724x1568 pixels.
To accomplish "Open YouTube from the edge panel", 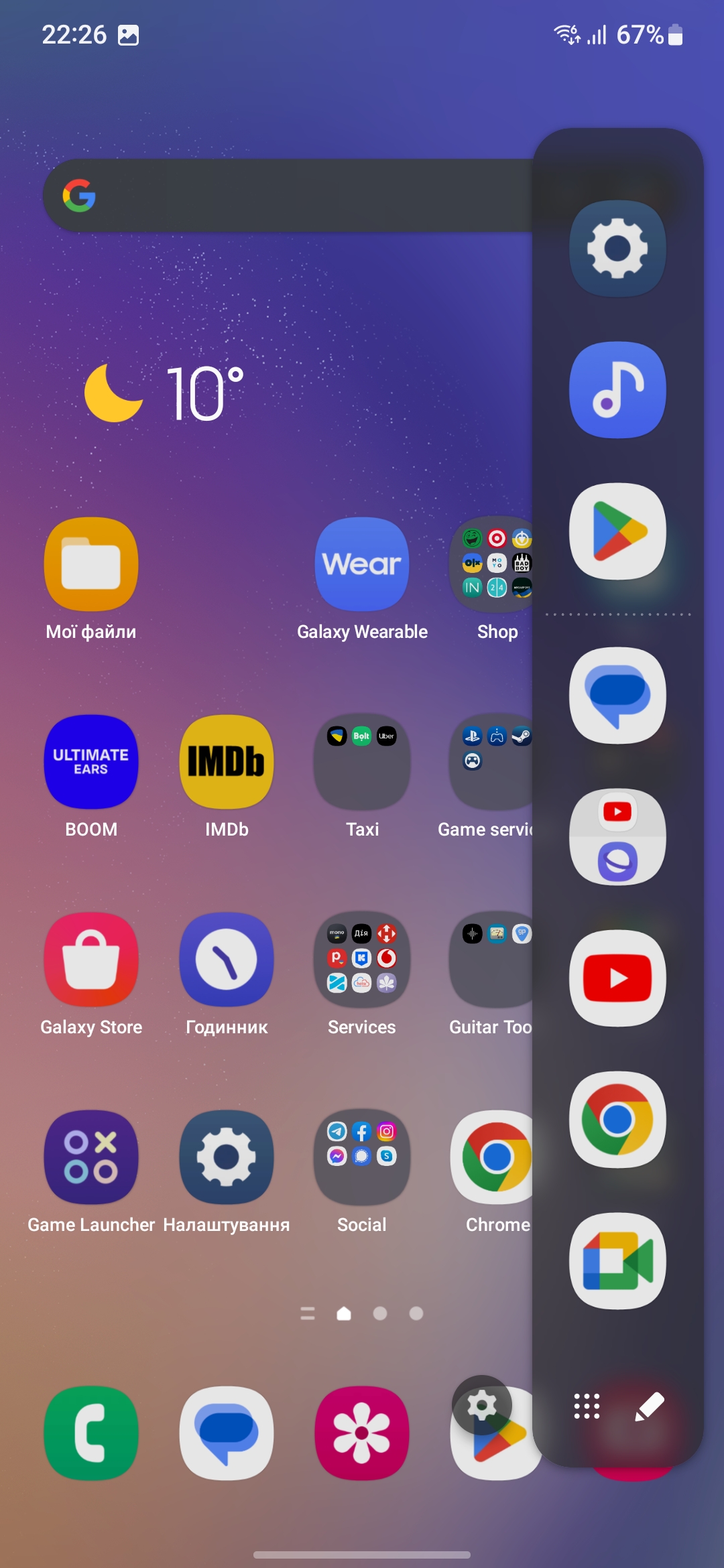I will tap(617, 978).
